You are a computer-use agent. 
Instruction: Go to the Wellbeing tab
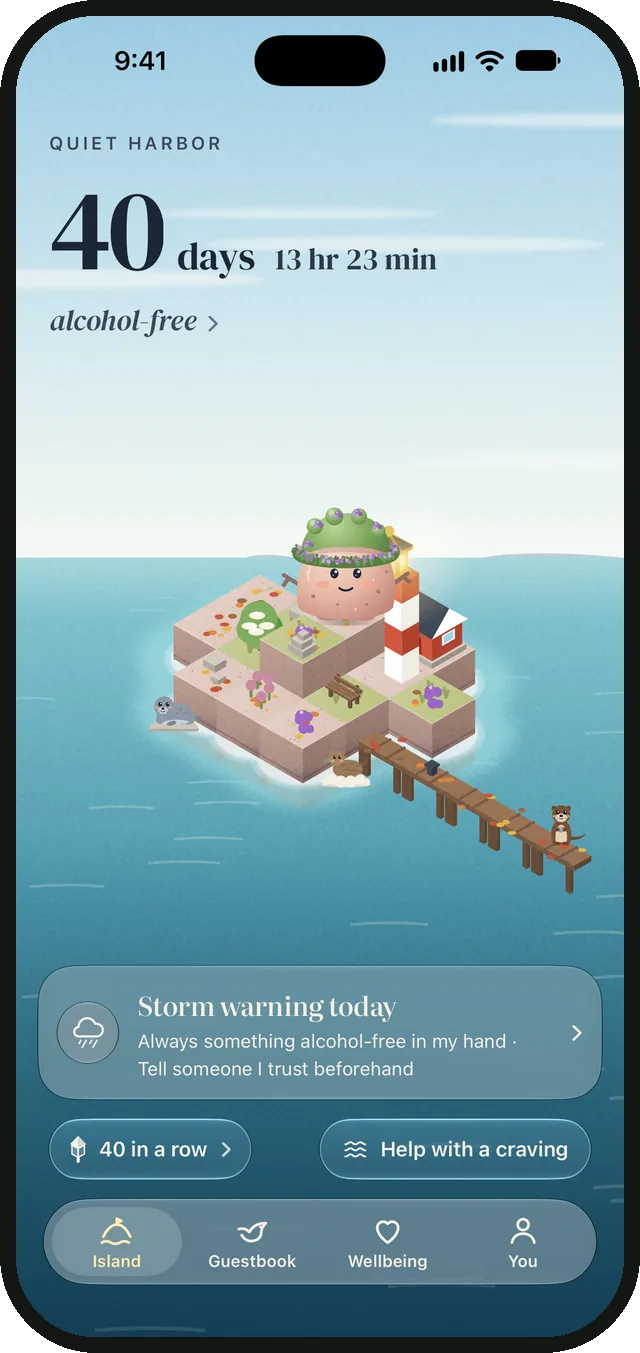coord(387,1244)
